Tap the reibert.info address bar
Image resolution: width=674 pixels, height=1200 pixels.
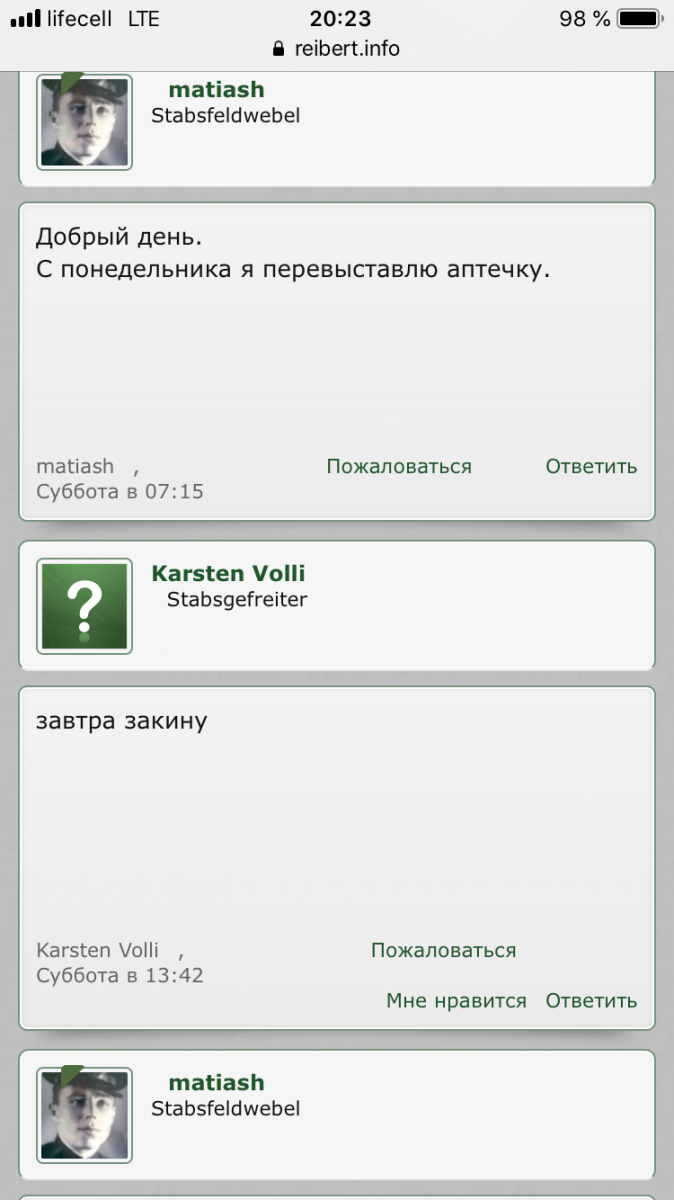point(337,48)
